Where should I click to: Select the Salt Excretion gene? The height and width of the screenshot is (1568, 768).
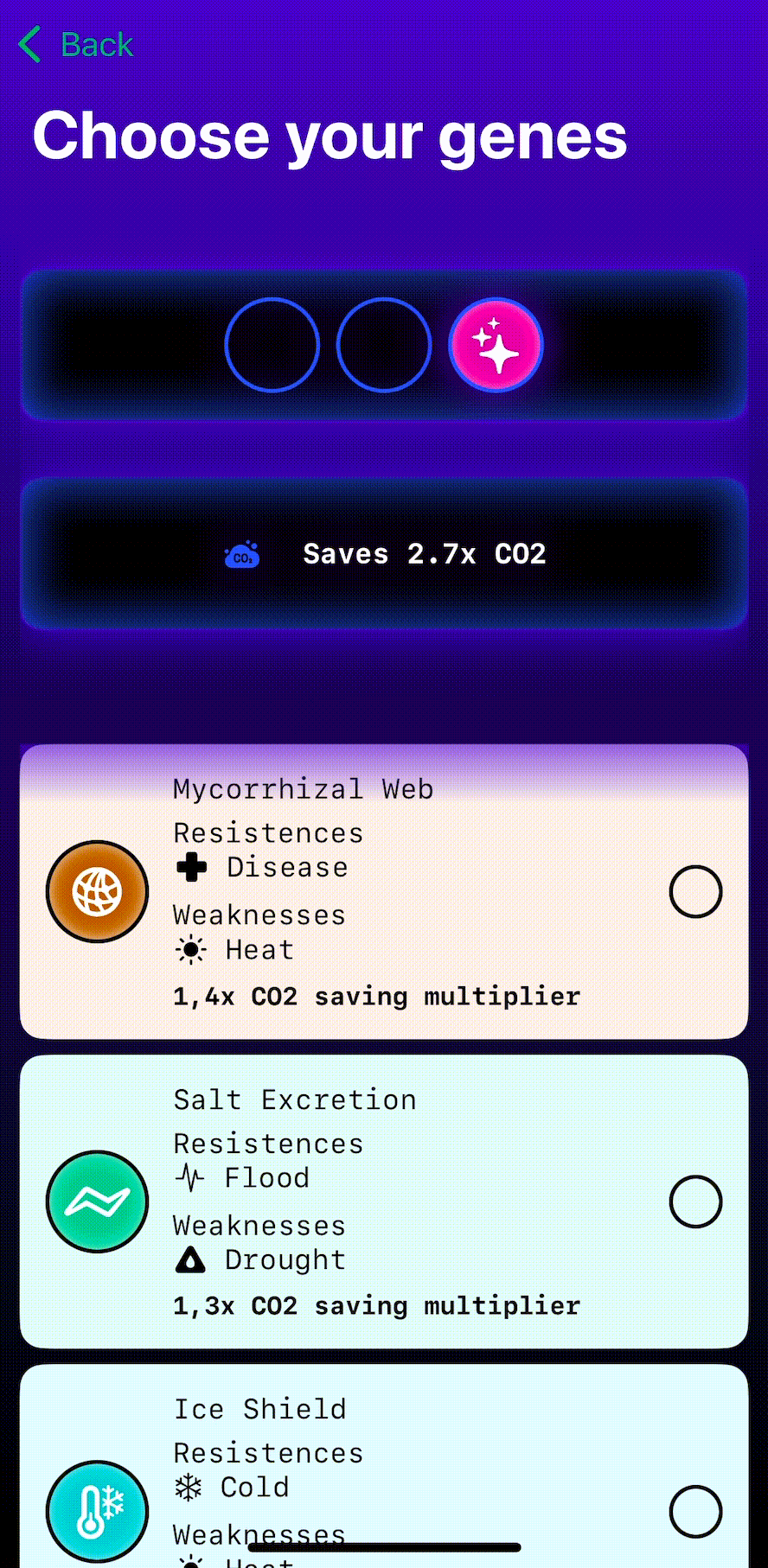click(x=695, y=1201)
